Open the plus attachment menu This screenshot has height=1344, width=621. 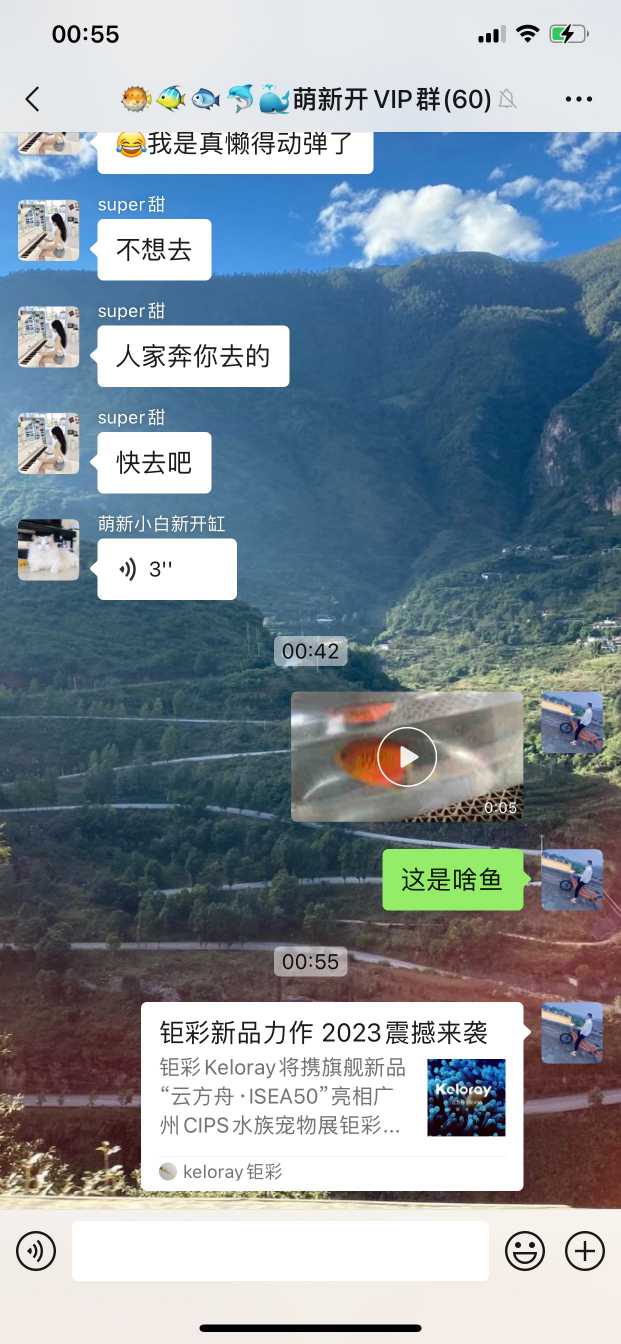coord(585,1251)
